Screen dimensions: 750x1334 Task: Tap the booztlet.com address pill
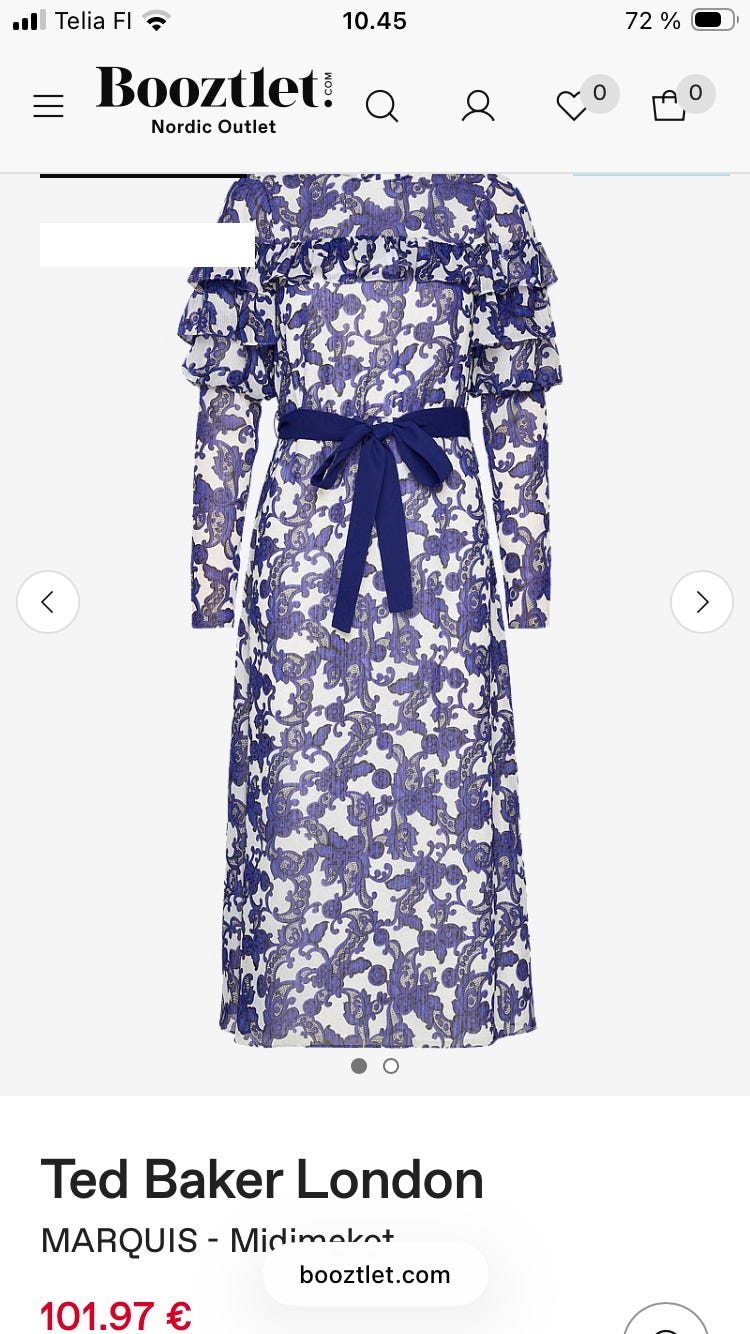pos(375,1275)
